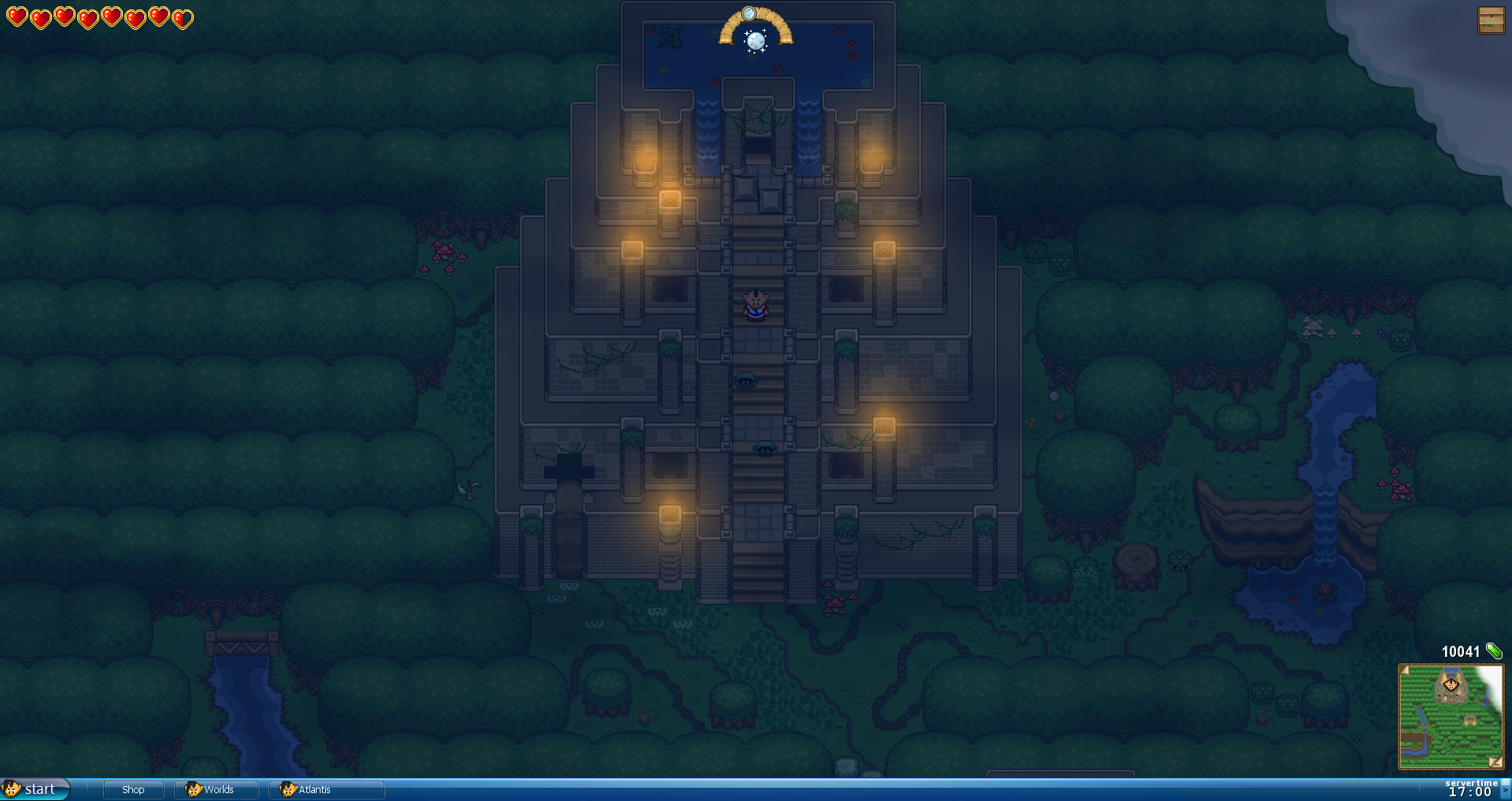Open the start menu
Image resolution: width=1512 pixels, height=801 pixels.
pyautogui.click(x=35, y=789)
